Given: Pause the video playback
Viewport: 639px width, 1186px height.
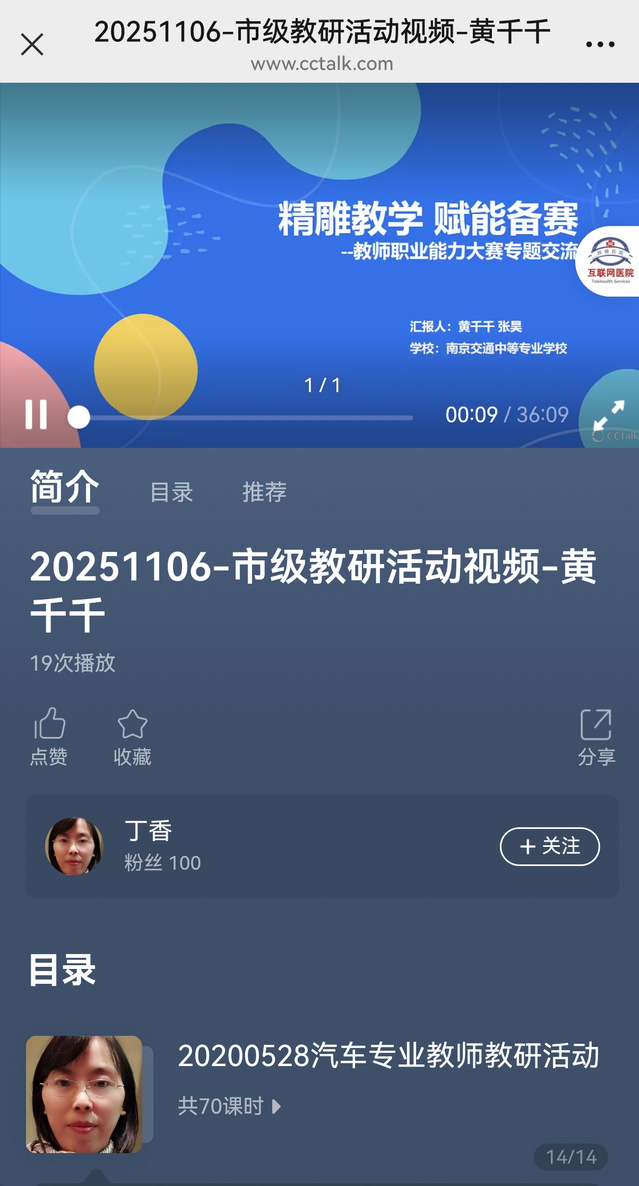Looking at the screenshot, I should tap(36, 414).
